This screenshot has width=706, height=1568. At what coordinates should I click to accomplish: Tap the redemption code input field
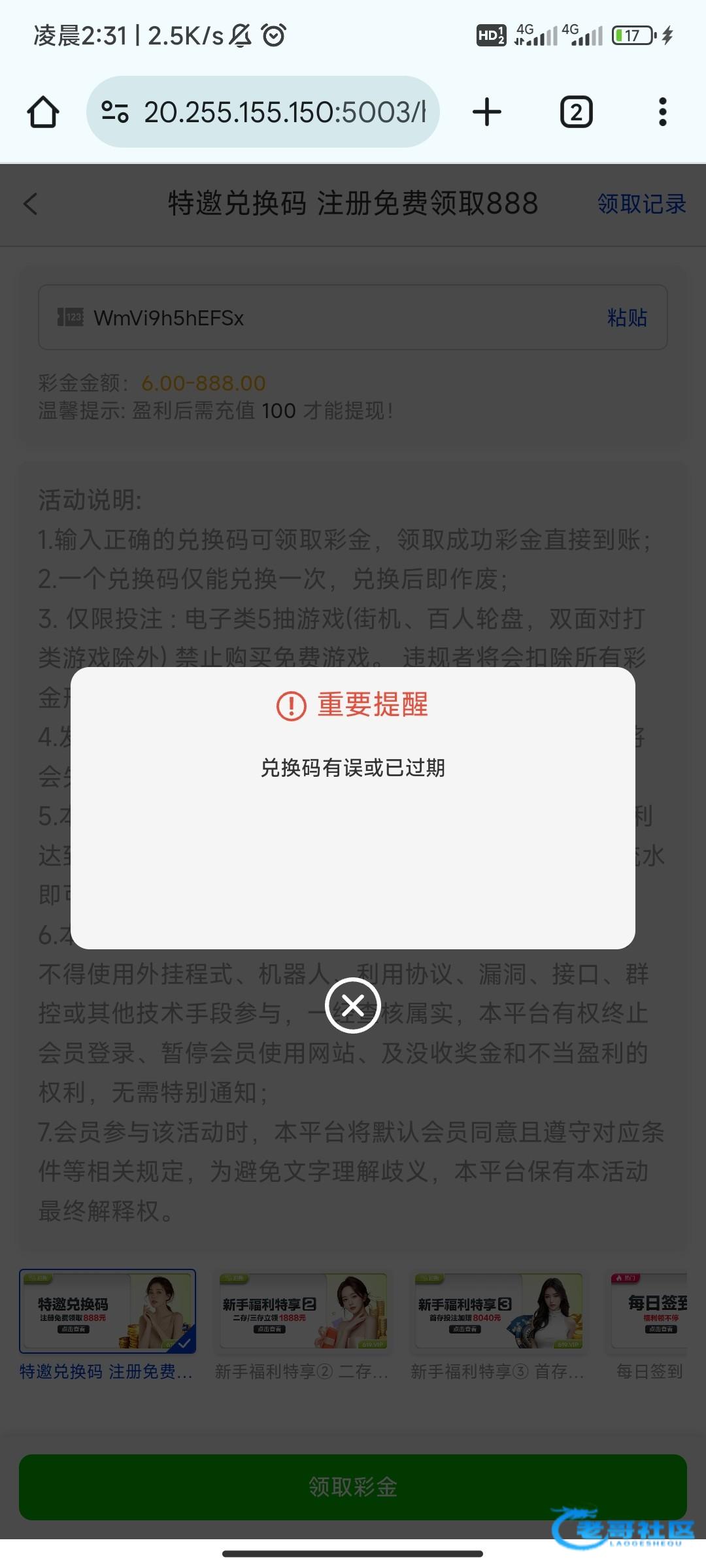pos(353,318)
